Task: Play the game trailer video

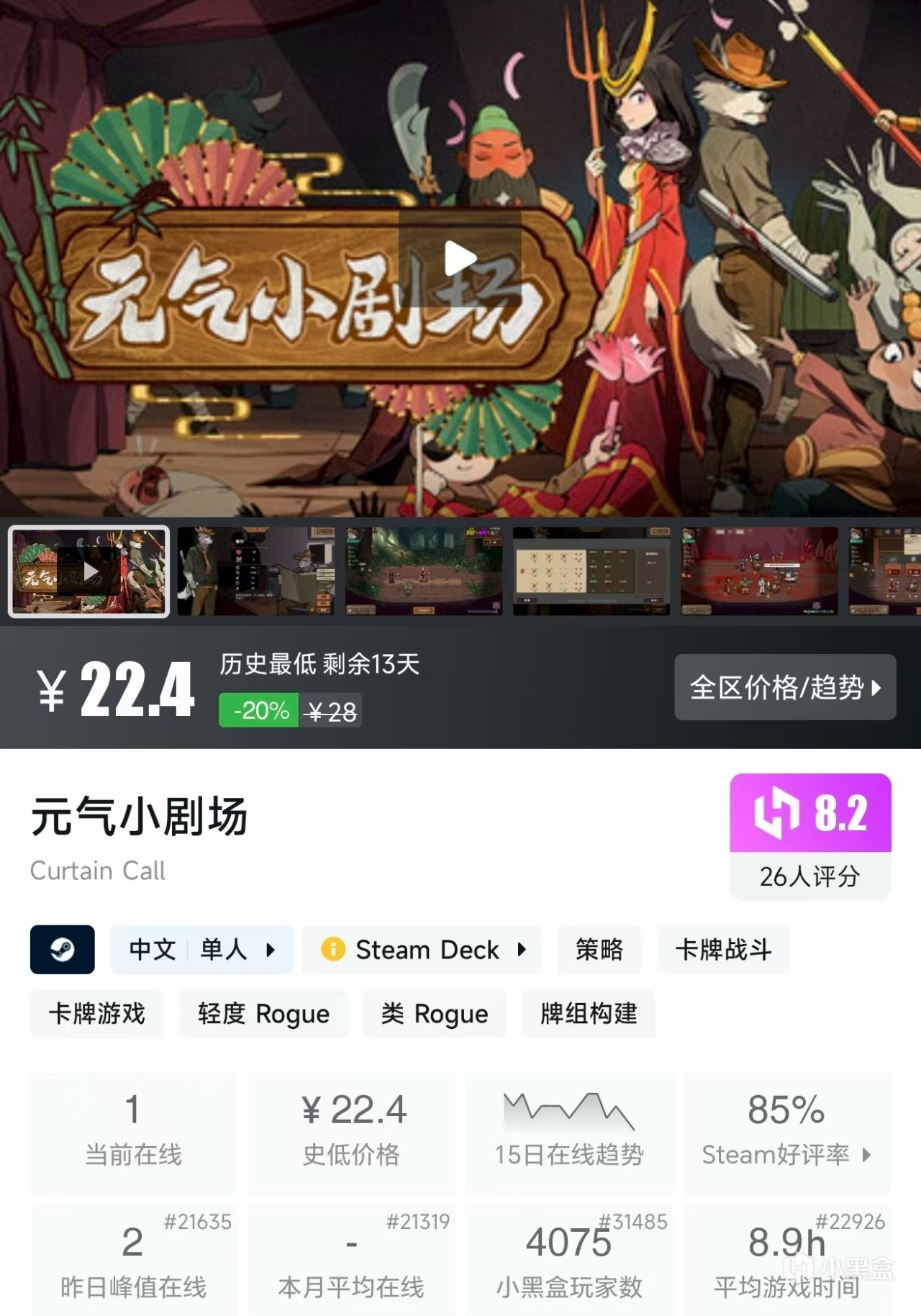Action: [460, 259]
